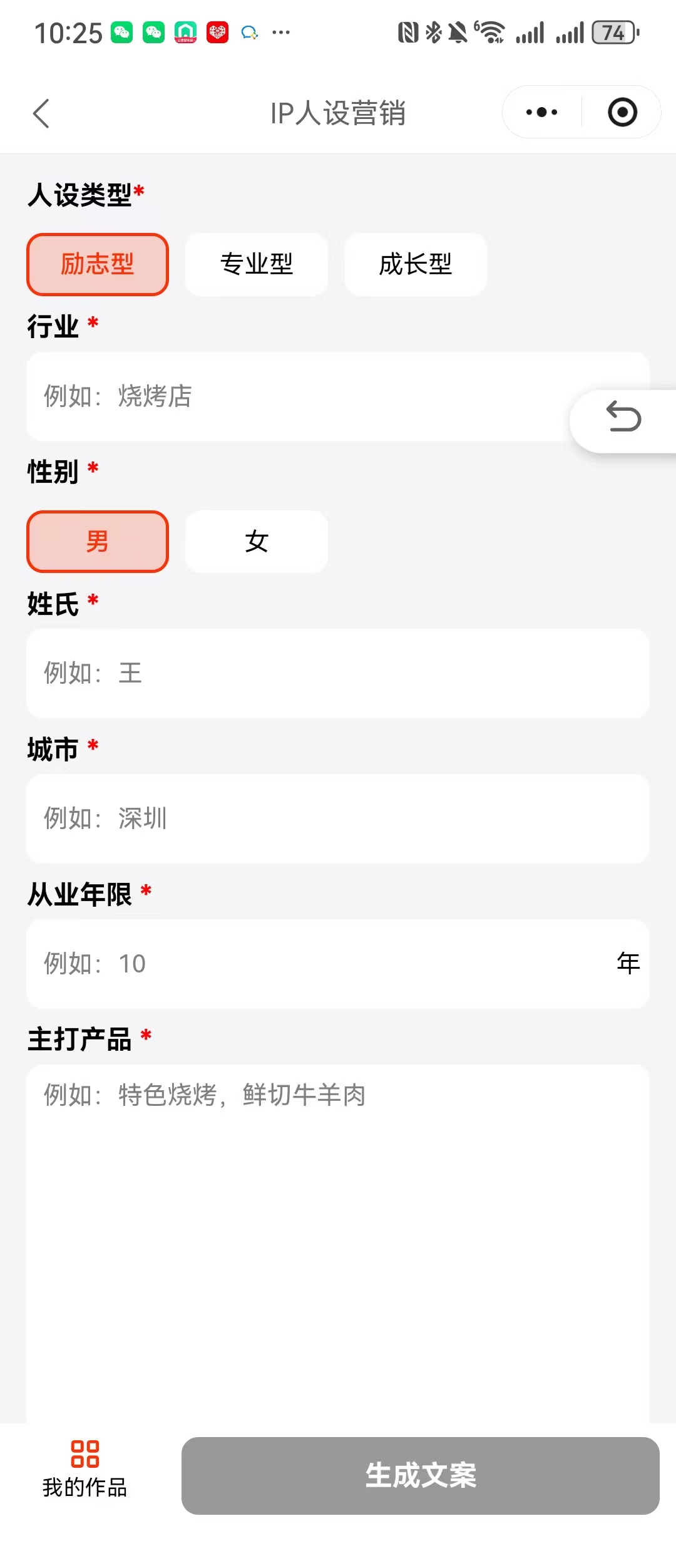This screenshot has width=676, height=1568.
Task: Focus the 行业 input field
Action: [x=294, y=396]
